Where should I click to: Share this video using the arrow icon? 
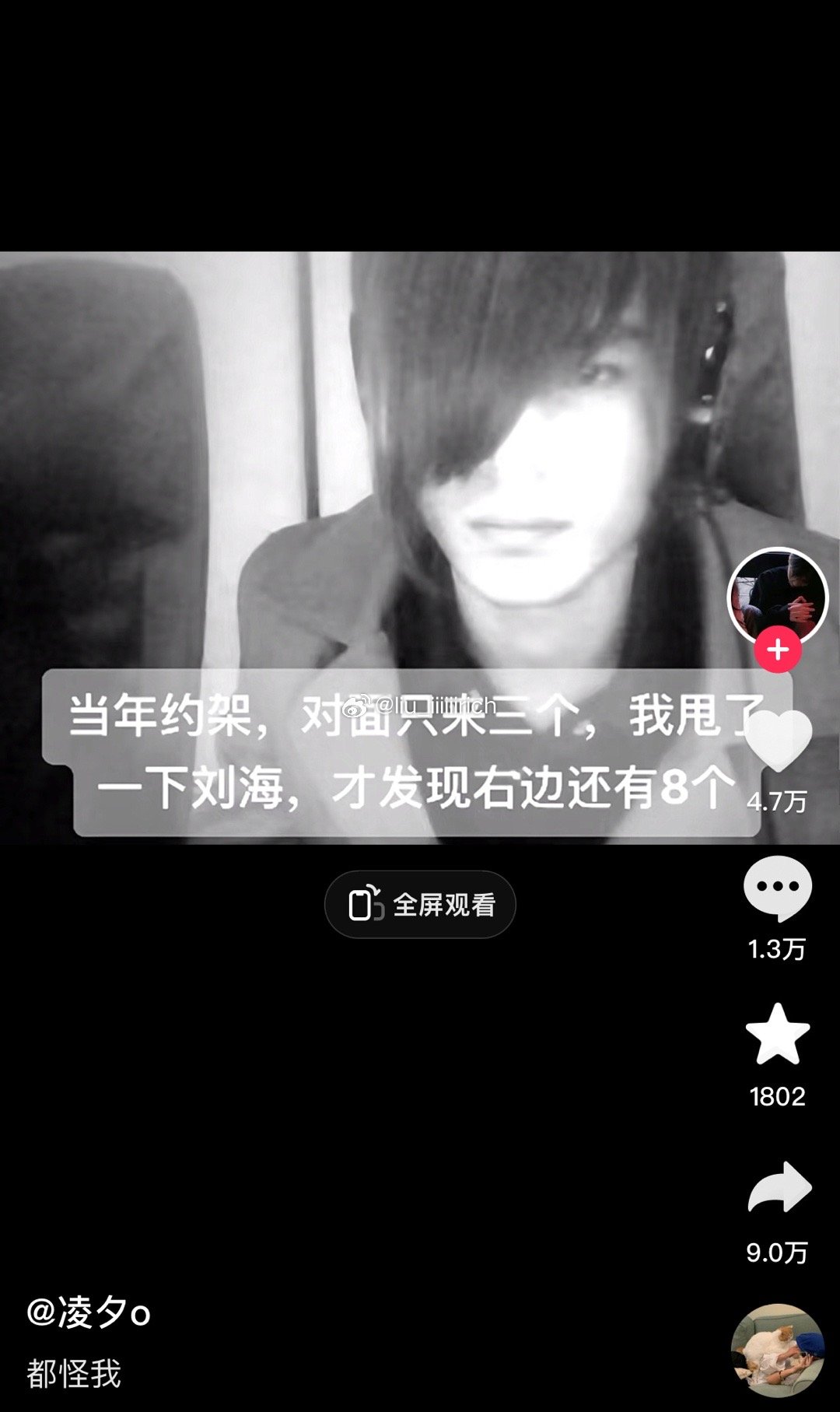(x=779, y=1187)
